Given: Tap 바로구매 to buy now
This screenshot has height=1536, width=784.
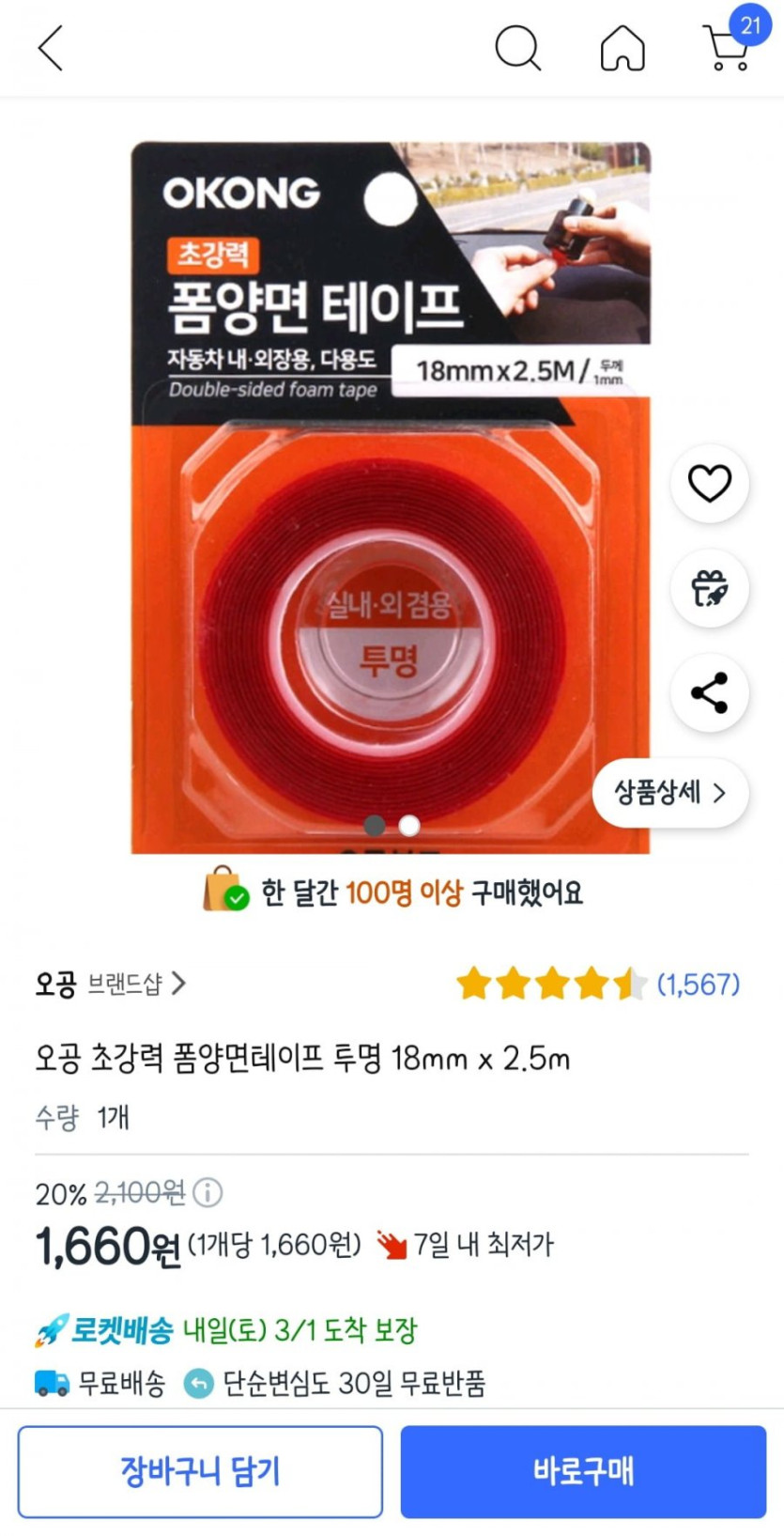Looking at the screenshot, I should point(583,1471).
